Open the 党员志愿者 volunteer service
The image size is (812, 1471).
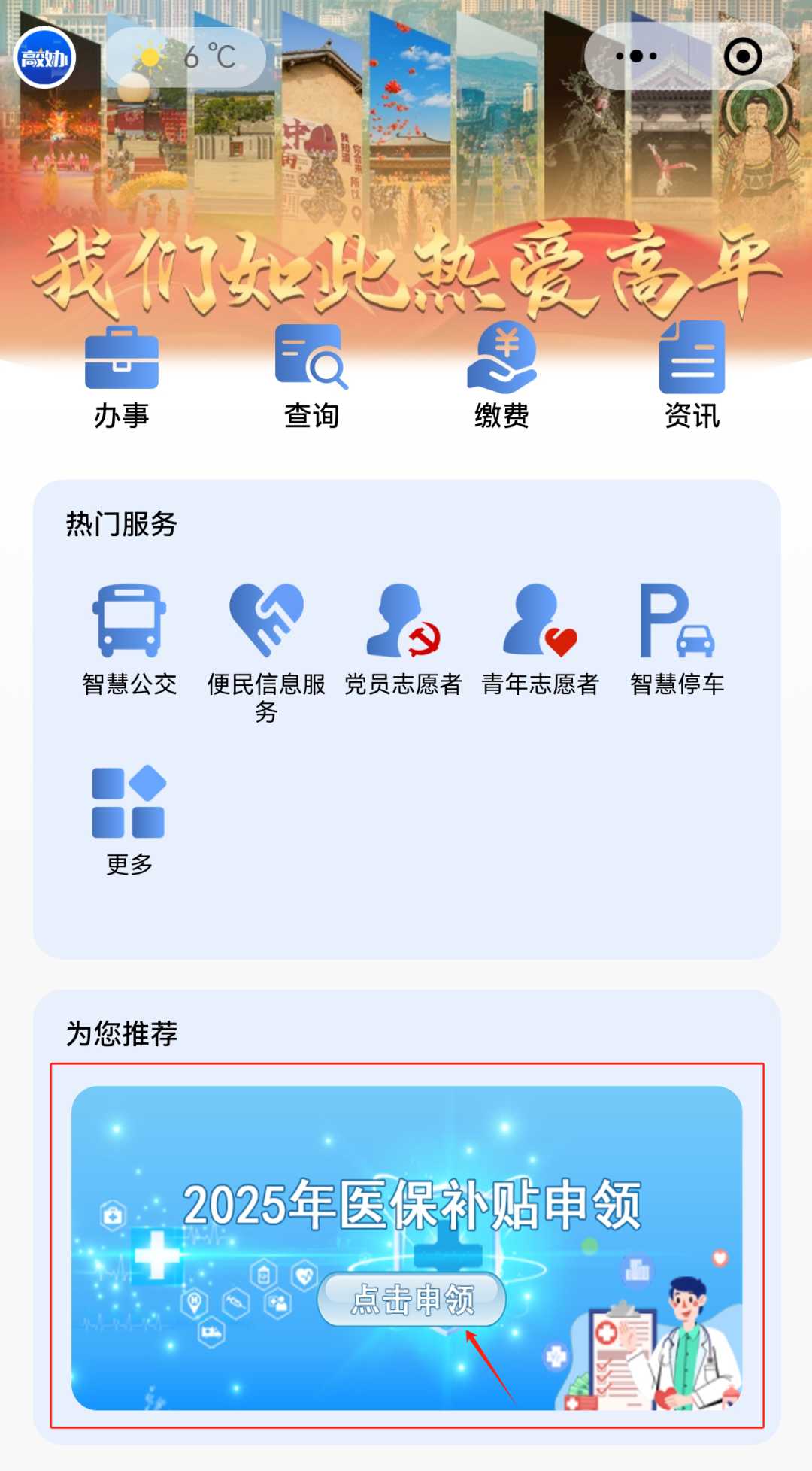click(x=403, y=638)
